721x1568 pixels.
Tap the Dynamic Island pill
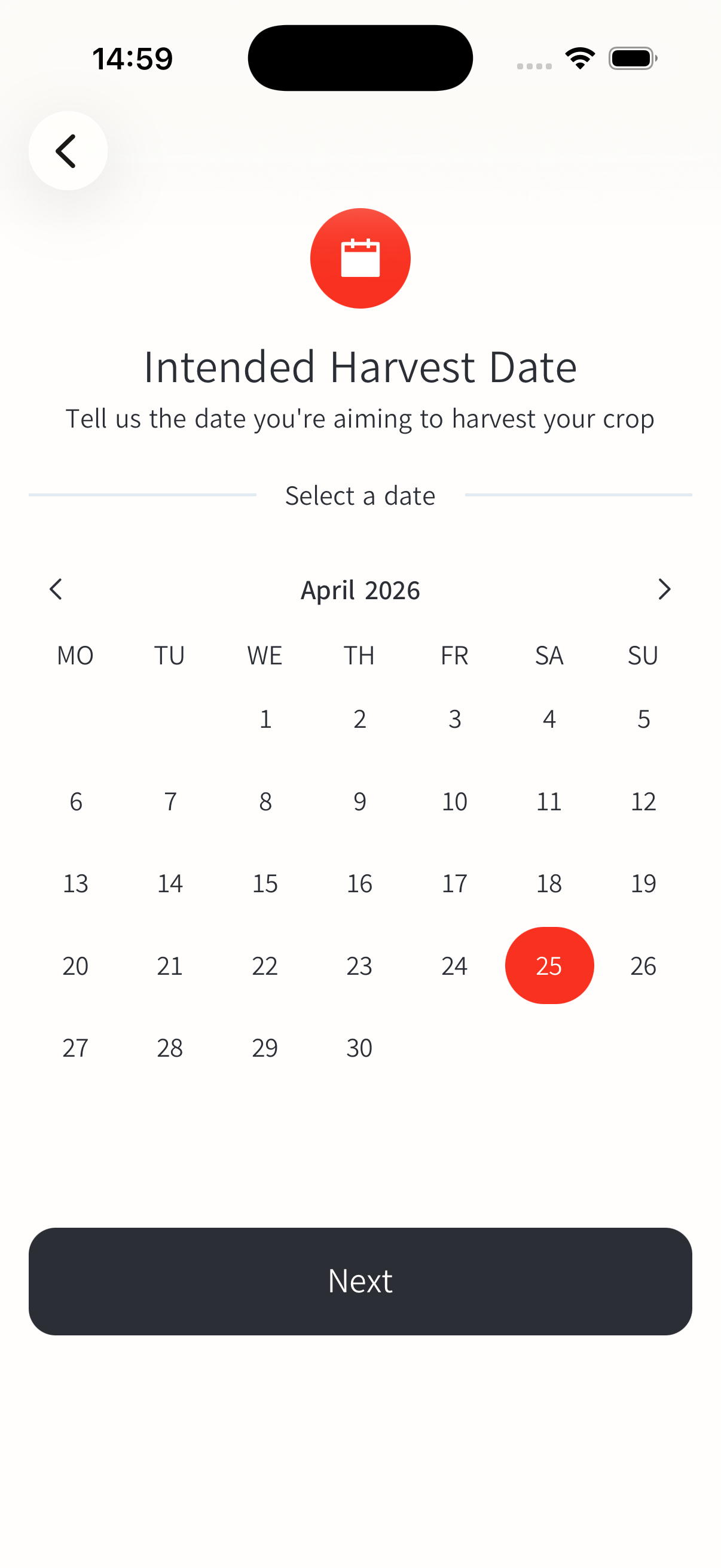[x=360, y=57]
